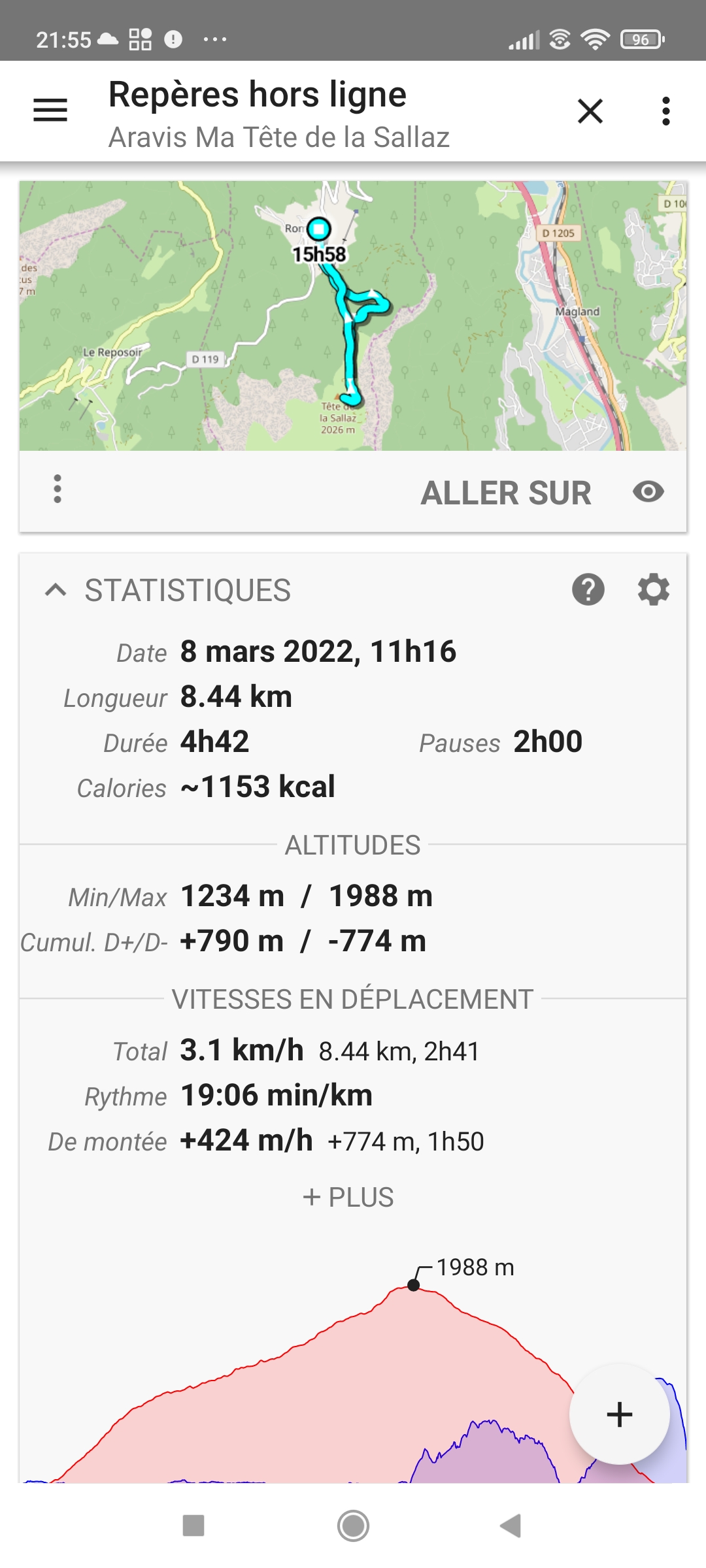This screenshot has width=706, height=1568.
Task: Open the hamburger navigation menu
Action: 50,110
